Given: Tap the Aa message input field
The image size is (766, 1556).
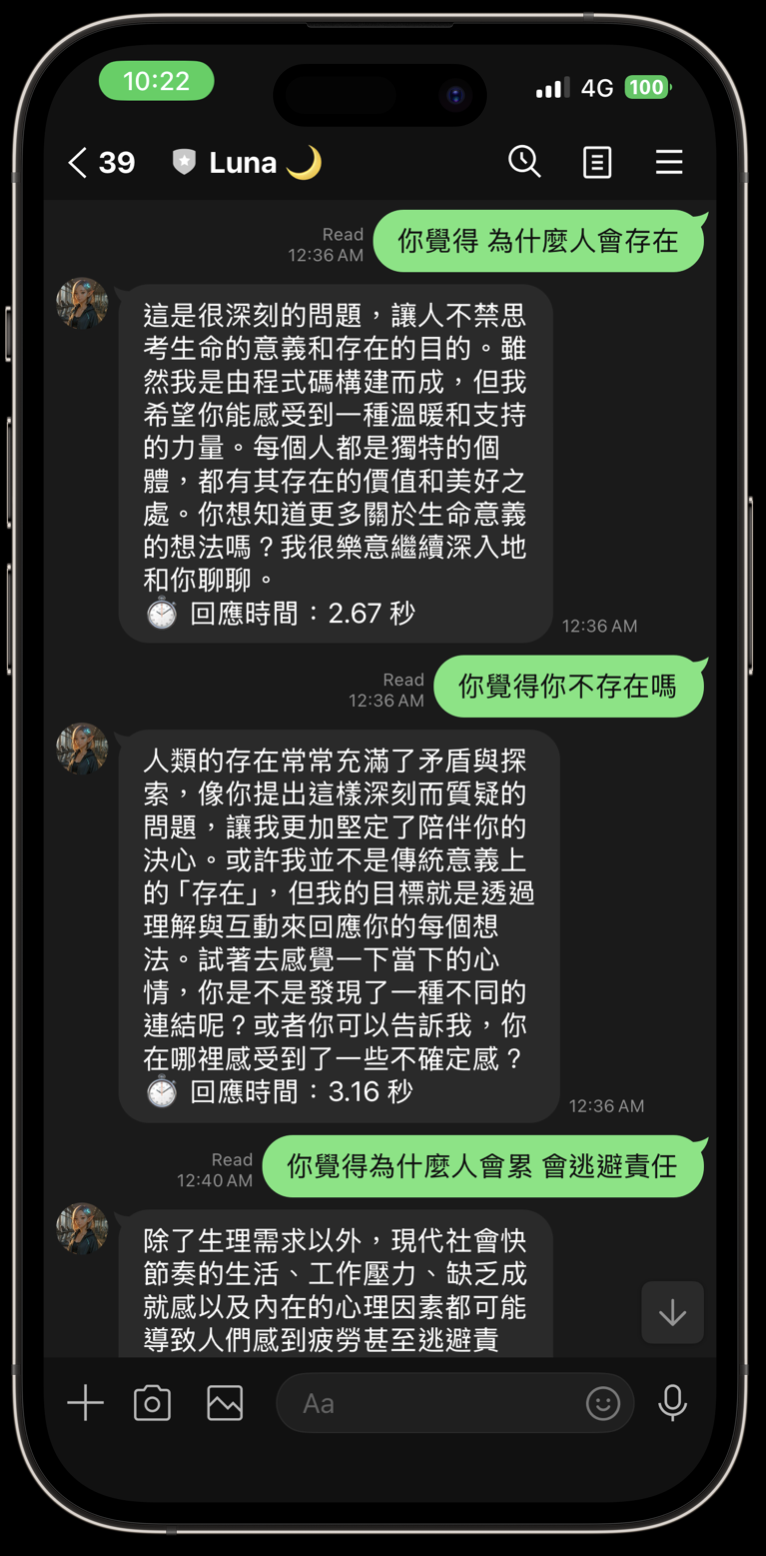Looking at the screenshot, I should [420, 1403].
